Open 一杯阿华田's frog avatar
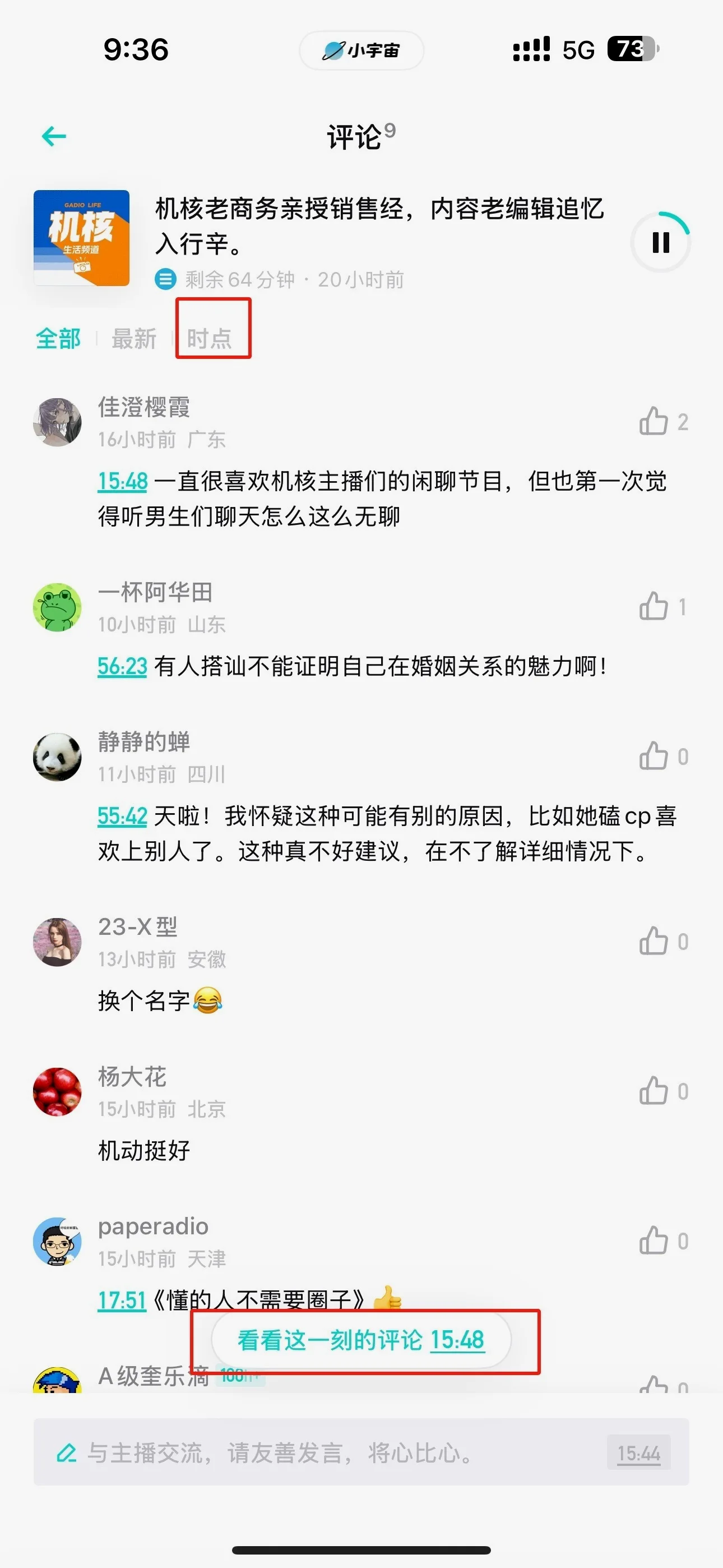The width and height of the screenshot is (723, 1568). click(57, 607)
